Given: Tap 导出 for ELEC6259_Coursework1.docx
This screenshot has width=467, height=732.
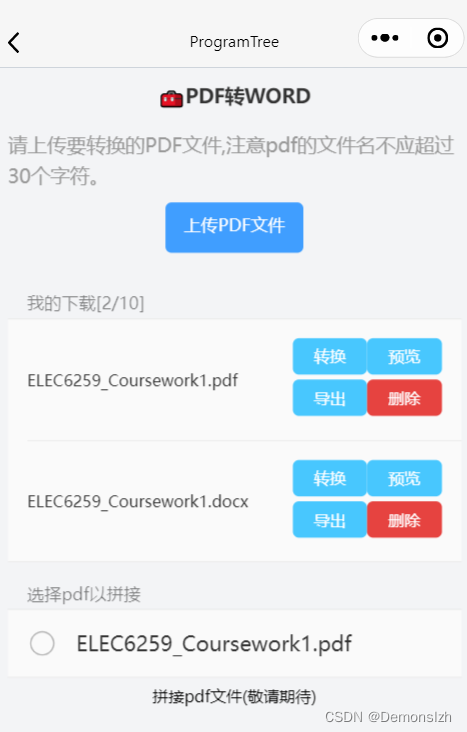Looking at the screenshot, I should click(x=330, y=520).
